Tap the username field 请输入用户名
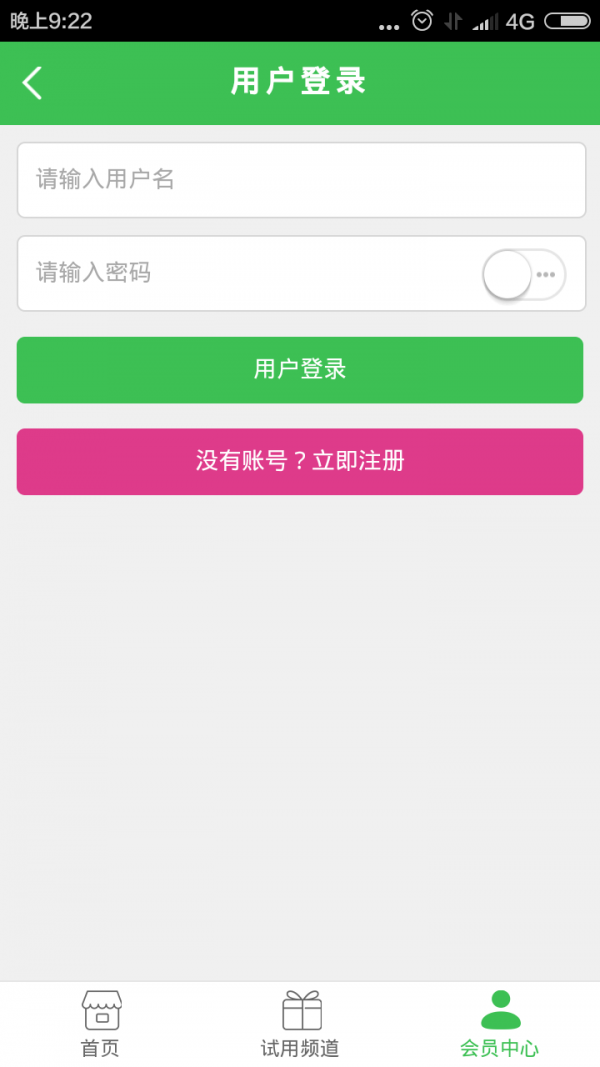This screenshot has width=600, height=1067. click(x=300, y=180)
